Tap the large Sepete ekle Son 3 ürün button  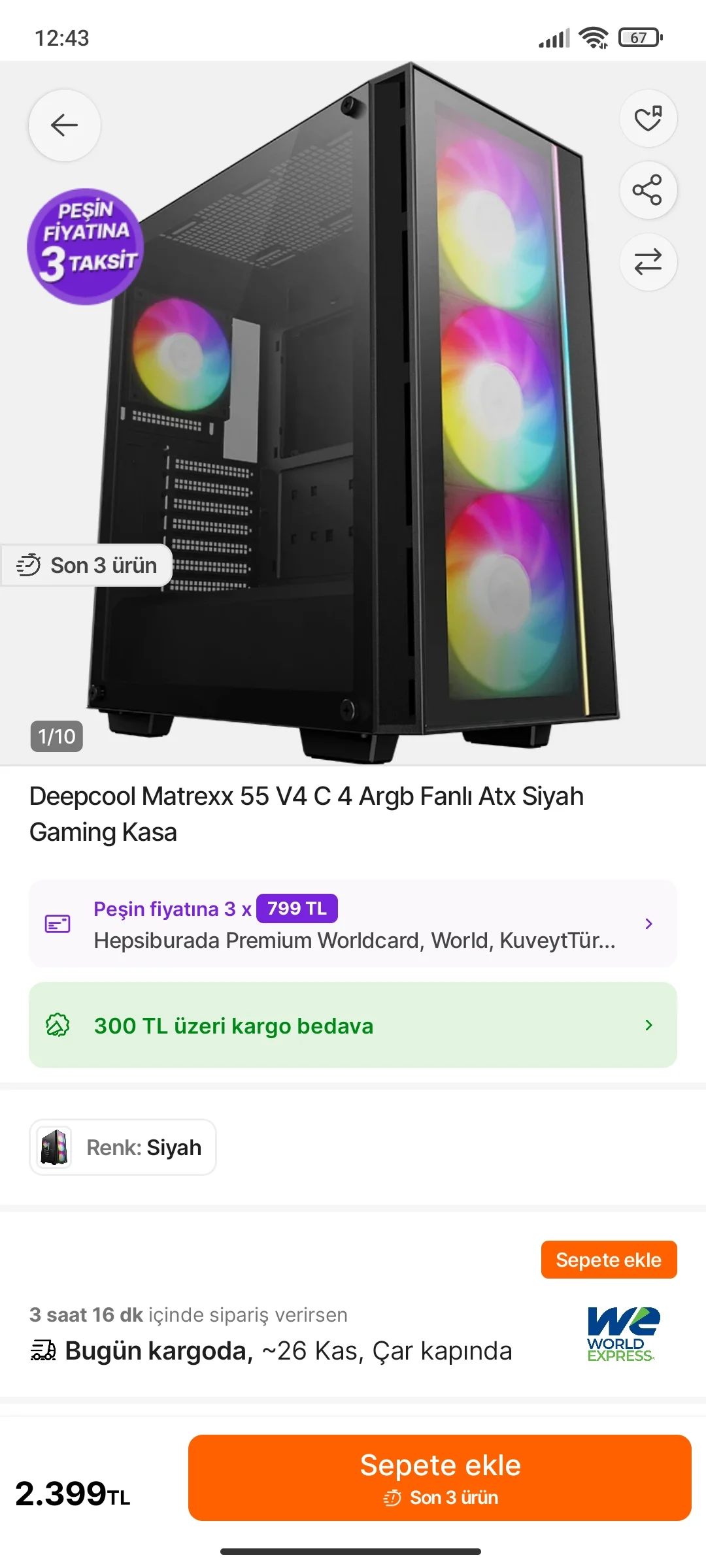[x=439, y=1478]
